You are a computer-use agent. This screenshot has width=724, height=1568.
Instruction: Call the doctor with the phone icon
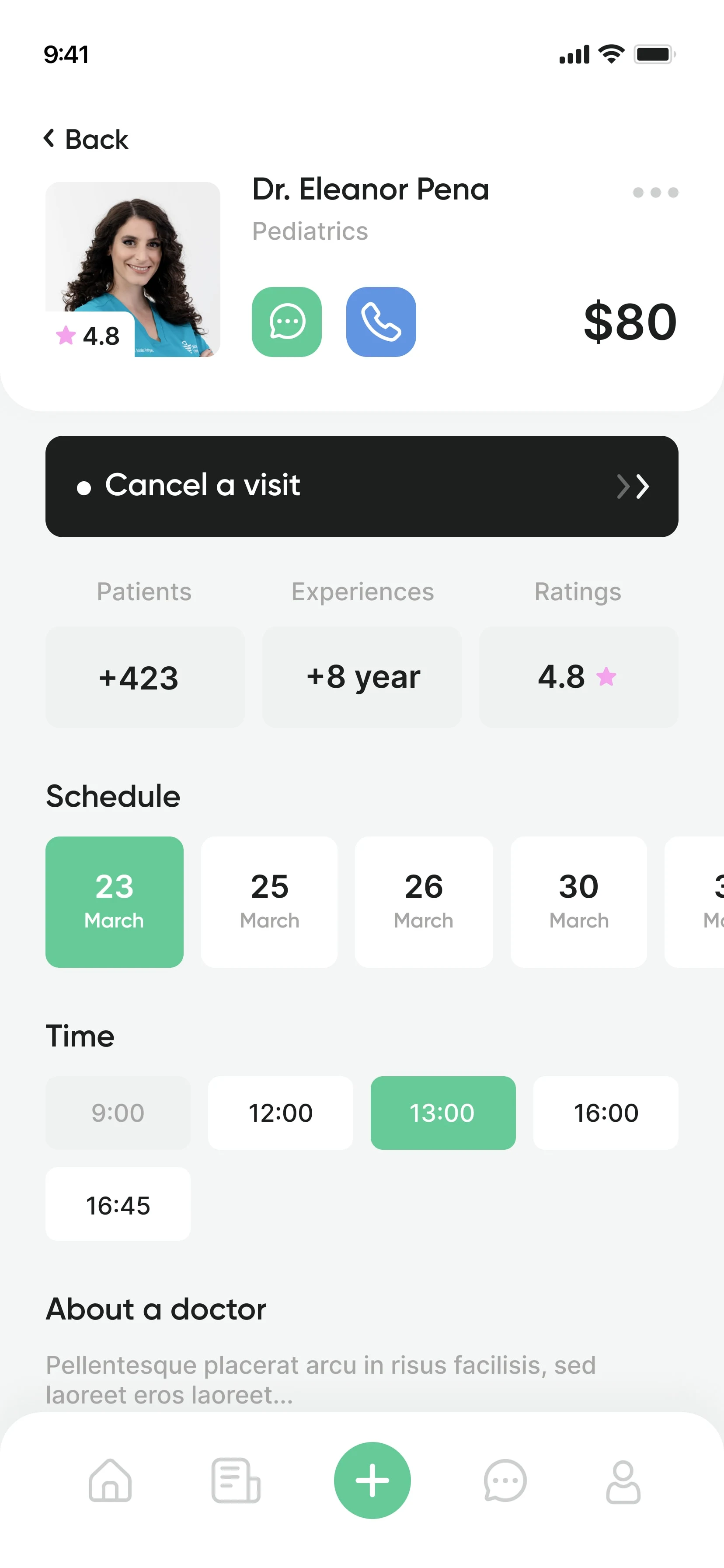pos(381,322)
